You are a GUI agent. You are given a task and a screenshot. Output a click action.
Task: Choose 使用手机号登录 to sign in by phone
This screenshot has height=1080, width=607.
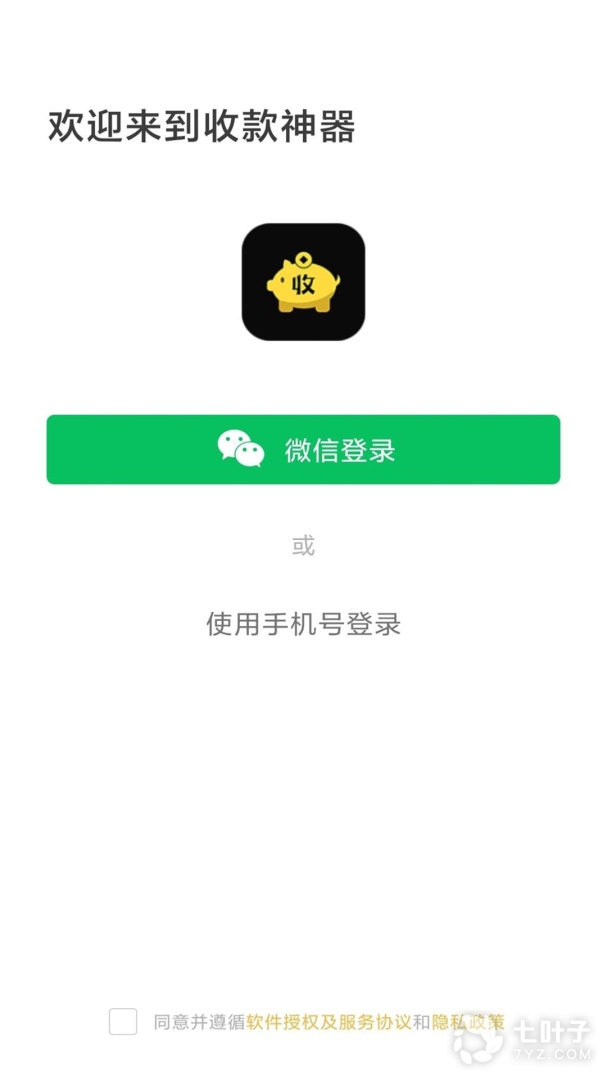303,625
